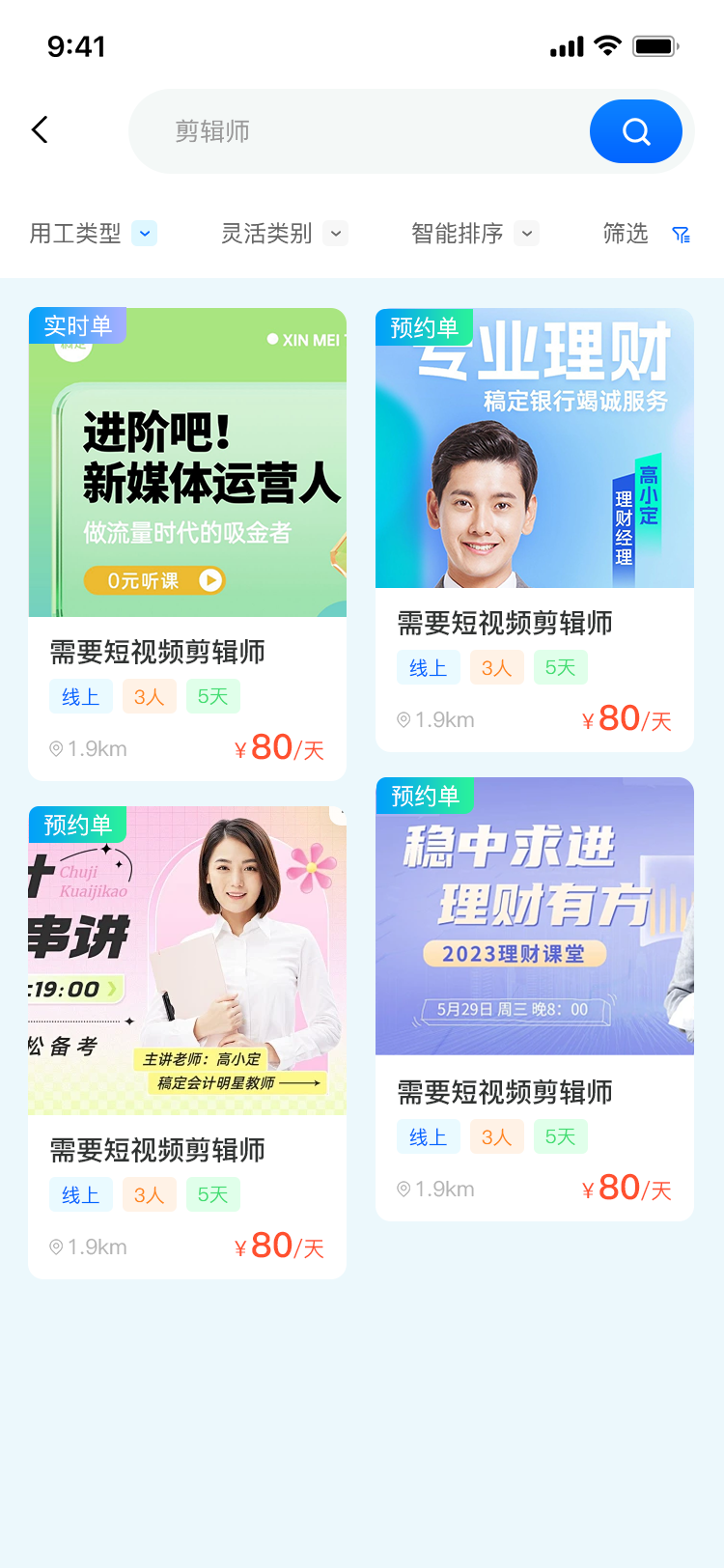Tap the blue search button
The image size is (724, 1568).
(x=635, y=131)
